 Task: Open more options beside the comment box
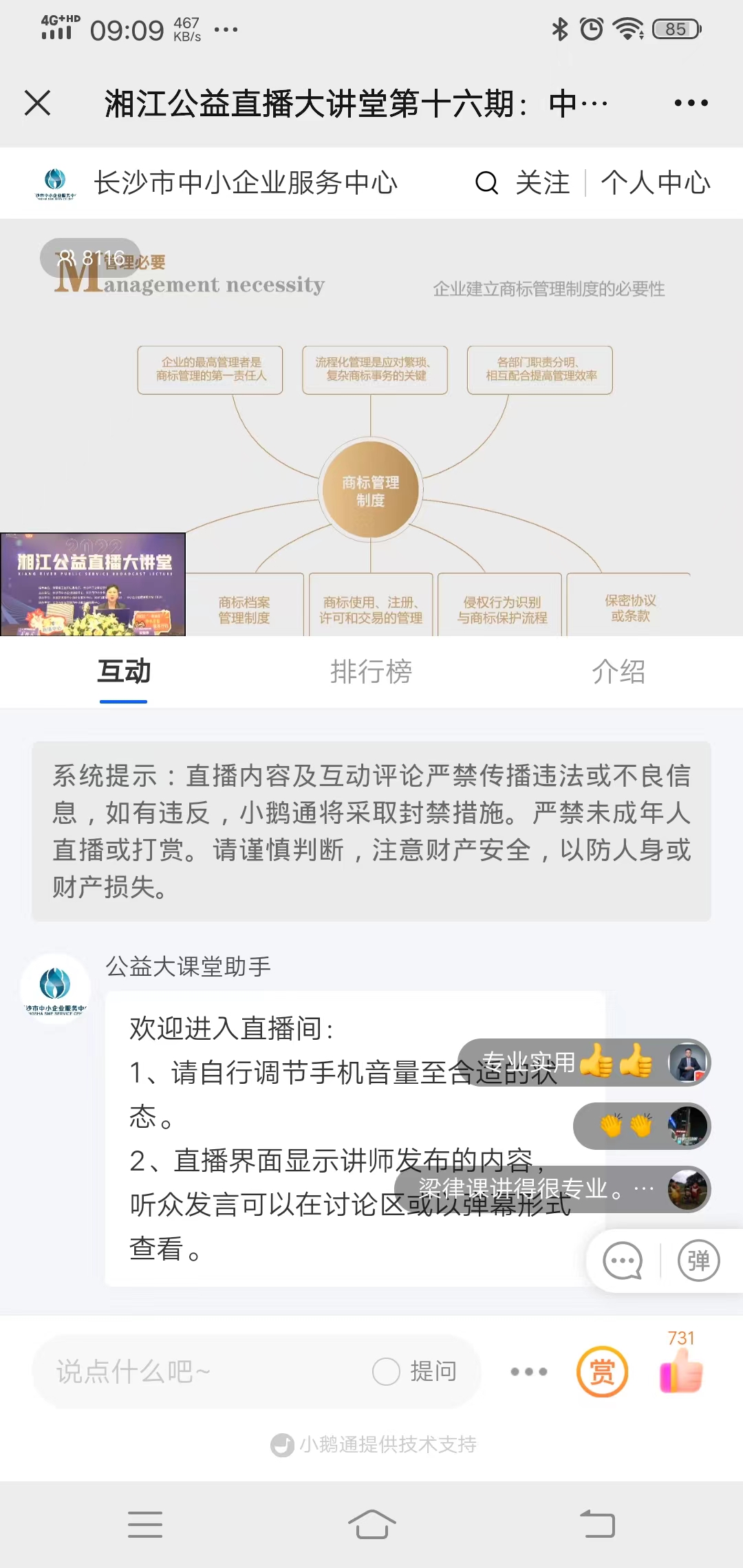point(529,1371)
